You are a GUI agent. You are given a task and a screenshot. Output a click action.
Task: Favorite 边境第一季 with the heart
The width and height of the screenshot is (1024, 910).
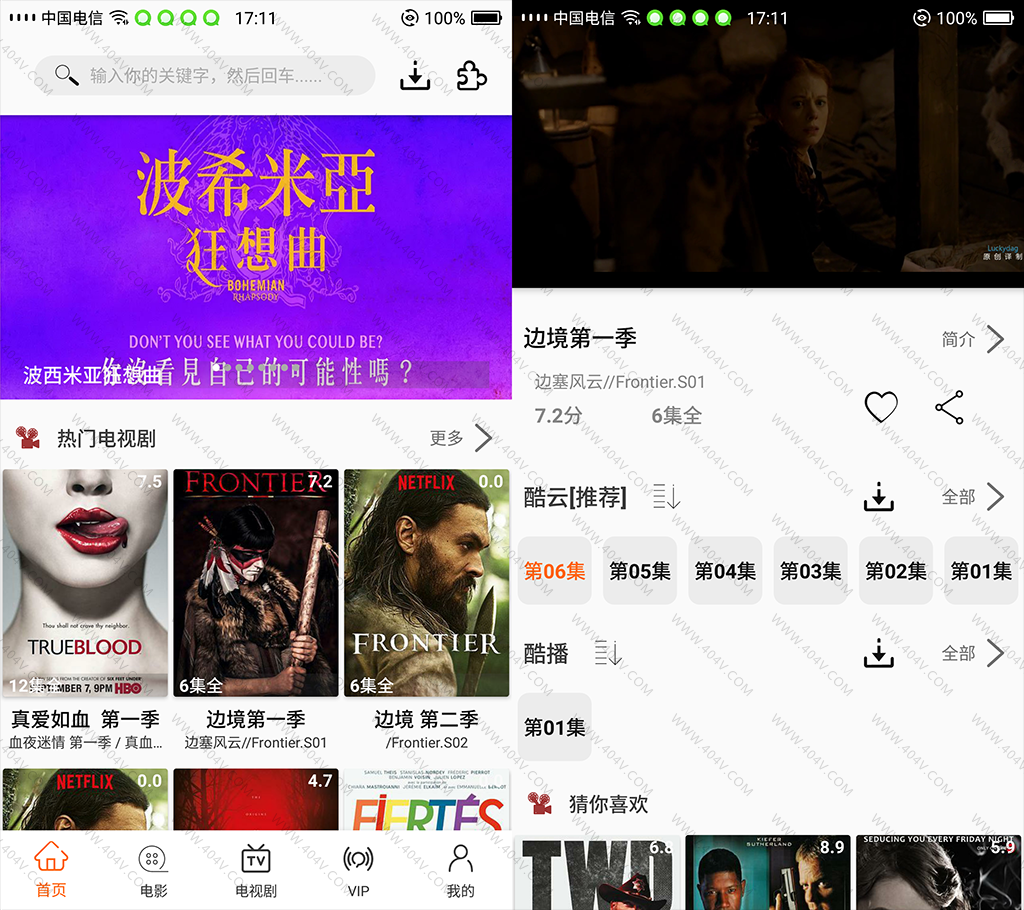[881, 407]
